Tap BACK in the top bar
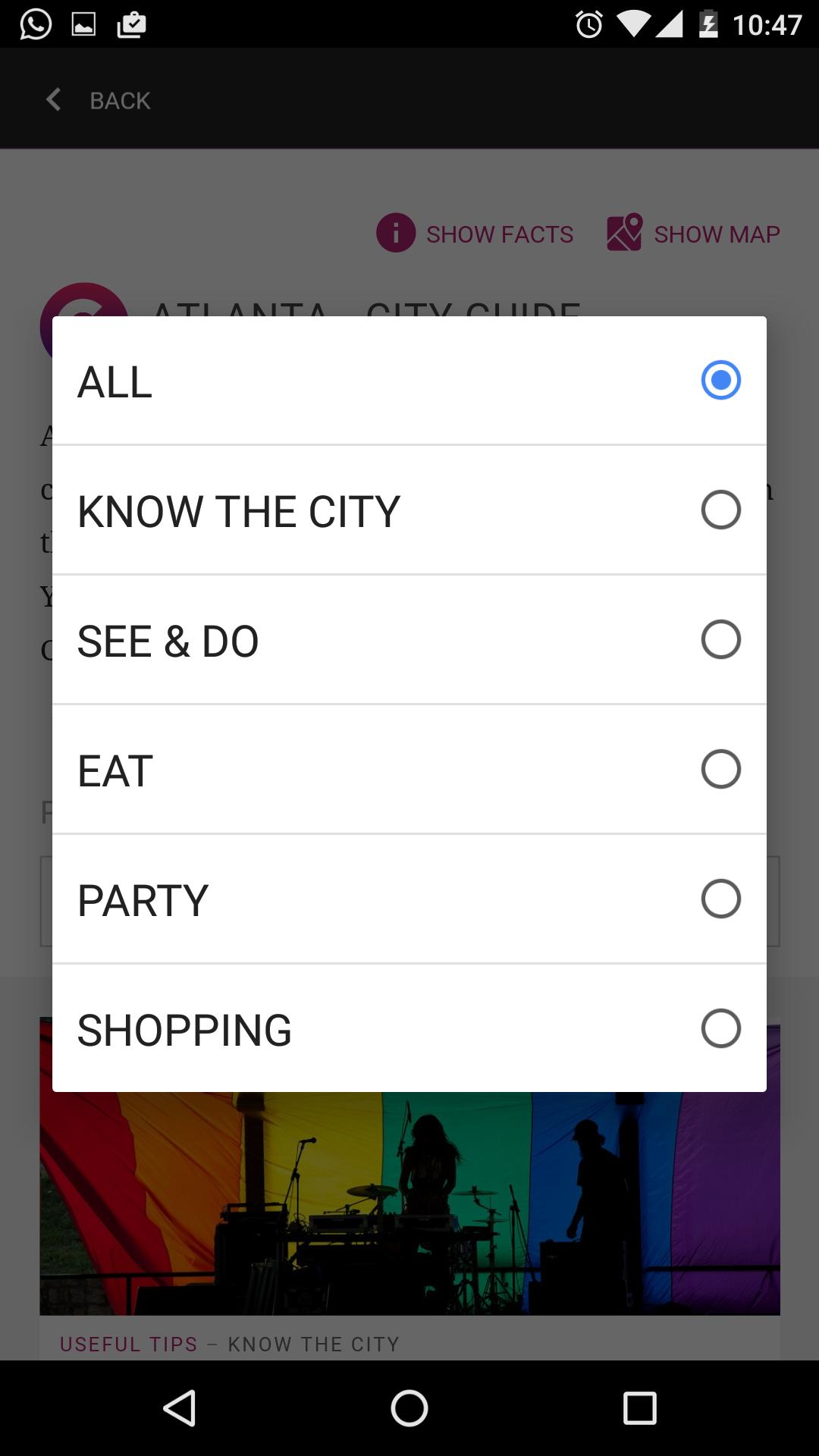This screenshot has width=819, height=1456. [x=120, y=99]
